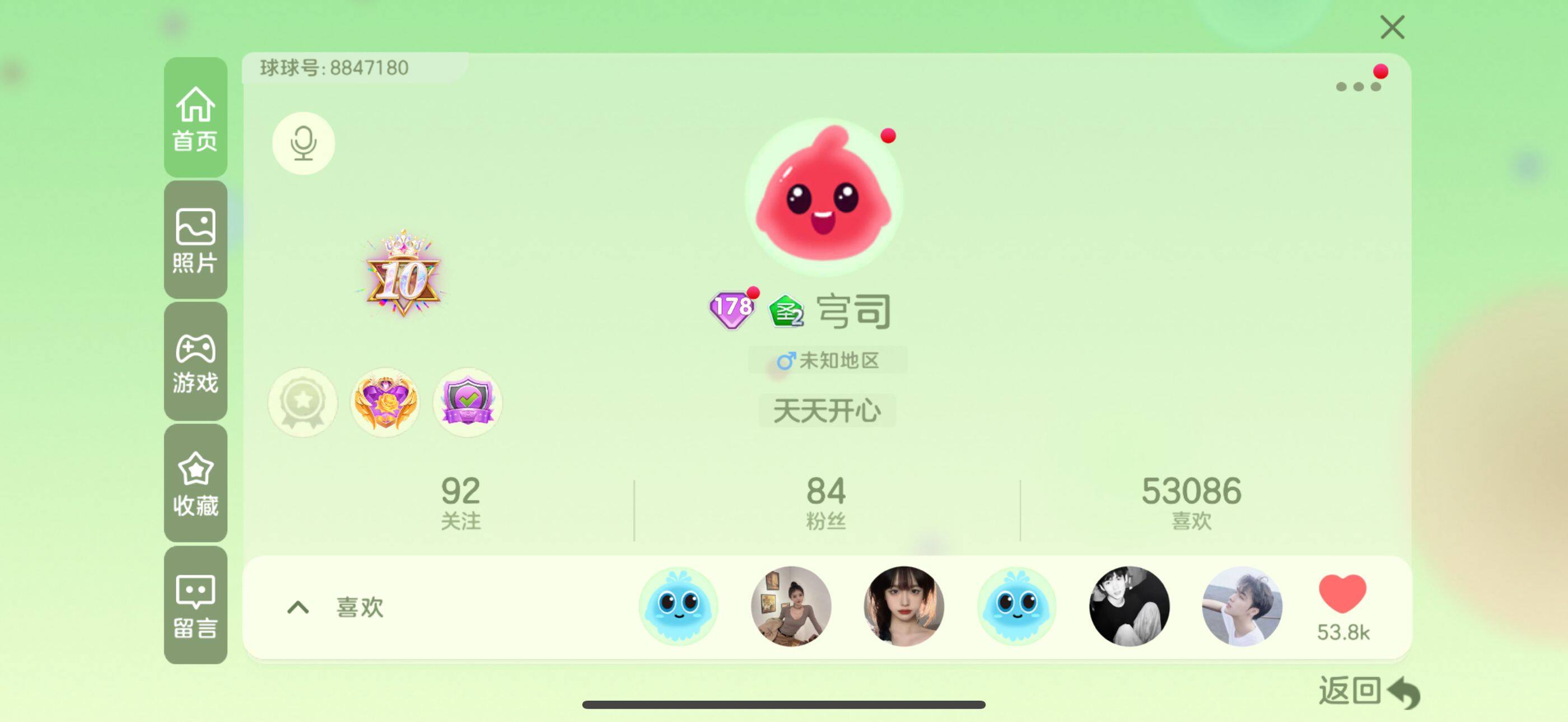Open the three-dot more options menu

point(1357,86)
